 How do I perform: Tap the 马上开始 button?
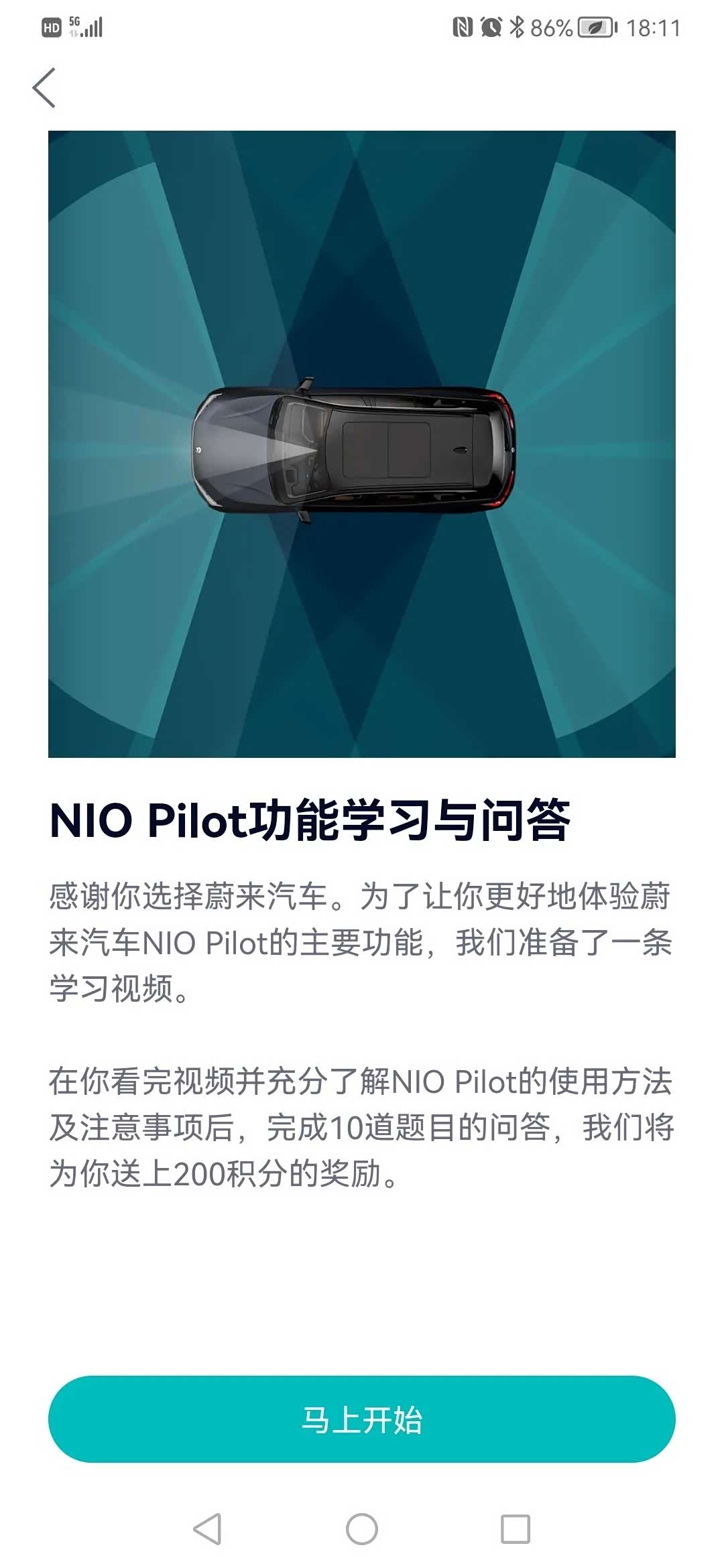coord(362,1419)
